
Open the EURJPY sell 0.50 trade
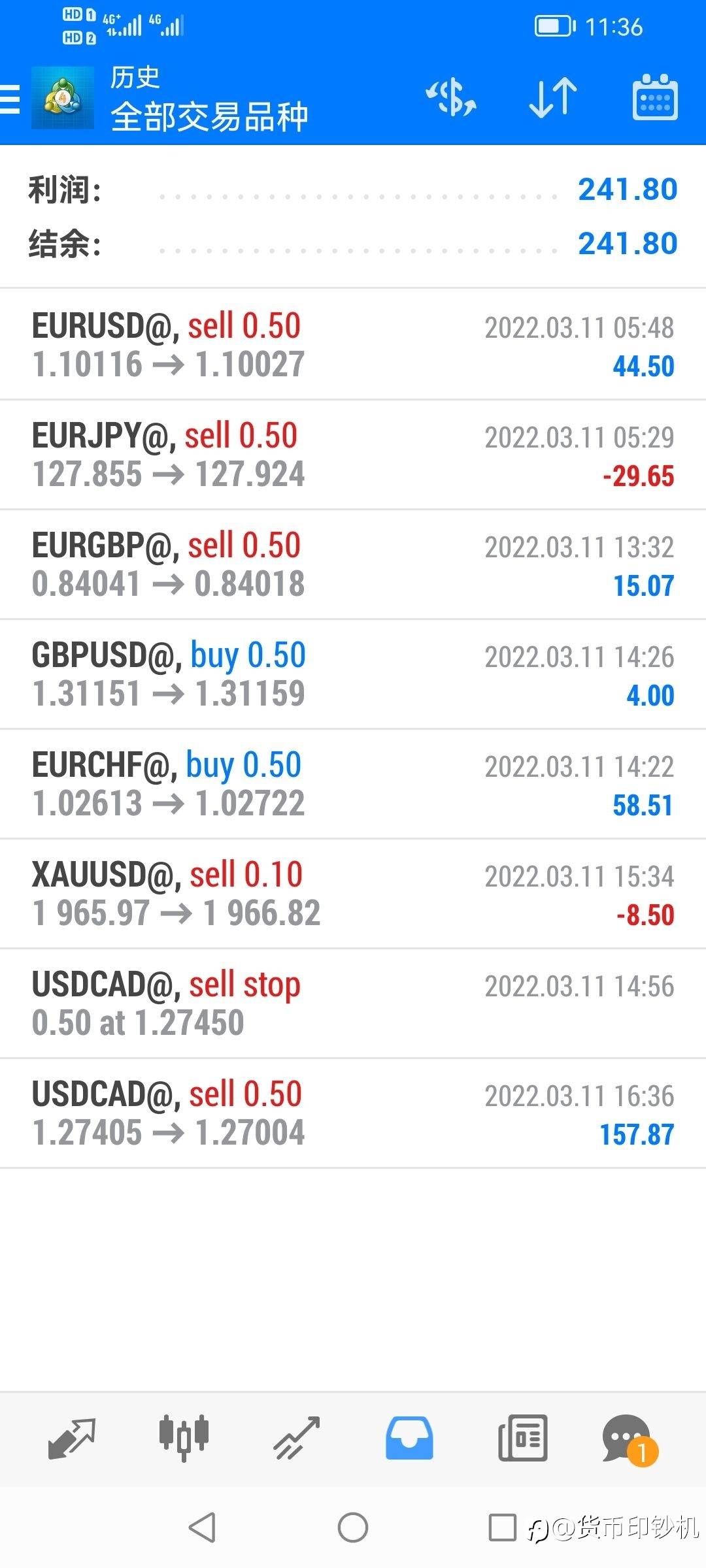pyautogui.click(x=353, y=455)
